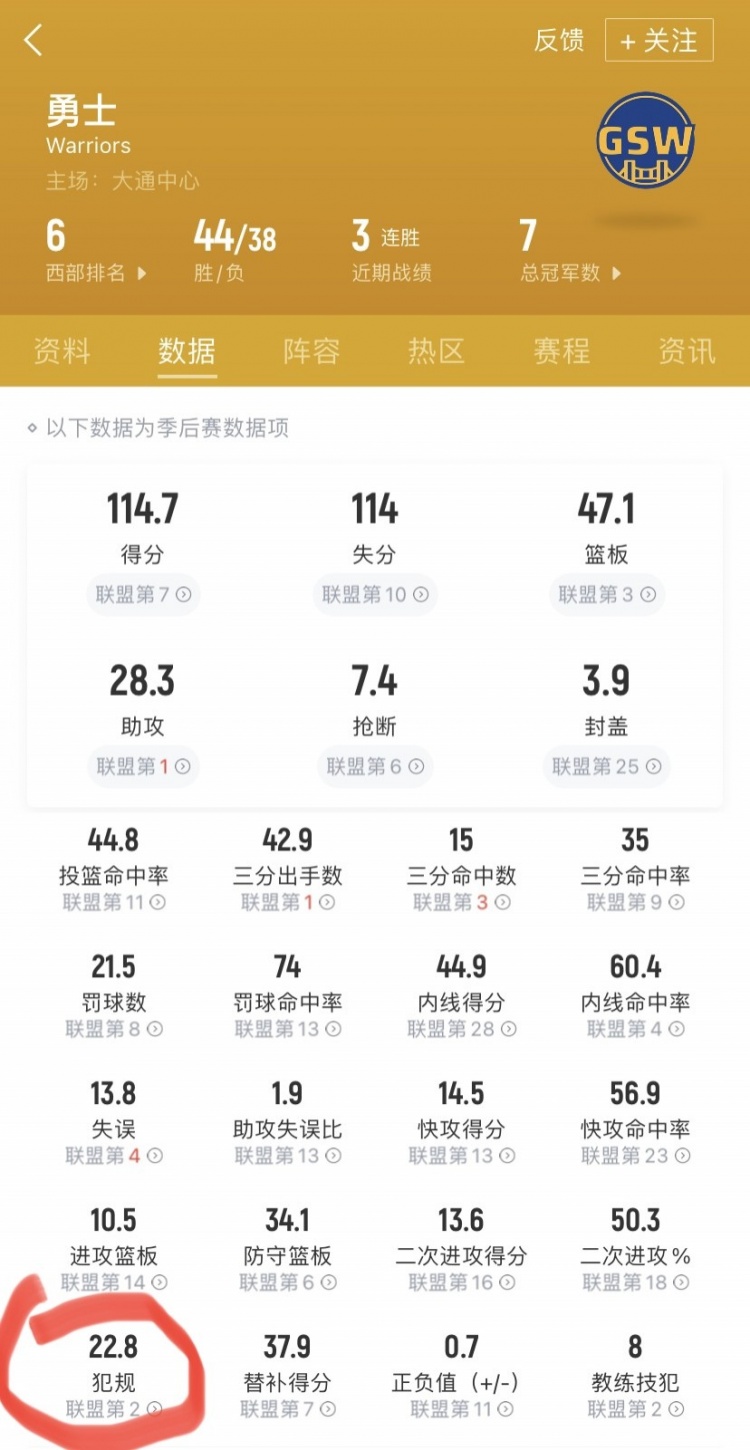This screenshot has height=1450, width=750.
Task: Open league ranking chip under 失分
Action: pos(375,595)
